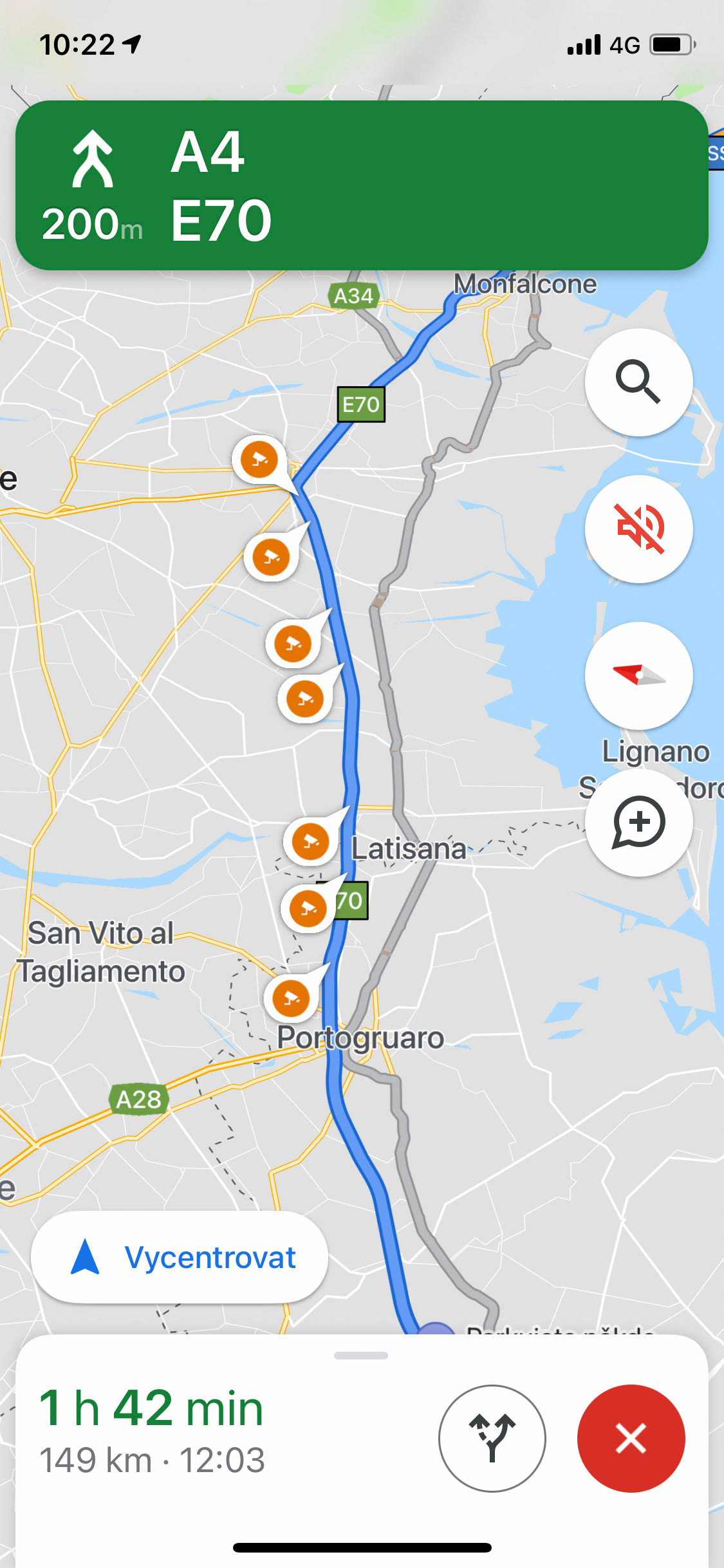Image resolution: width=724 pixels, height=1568 pixels.
Task: Tap the Vycentrovat re-center button
Action: [x=180, y=1257]
